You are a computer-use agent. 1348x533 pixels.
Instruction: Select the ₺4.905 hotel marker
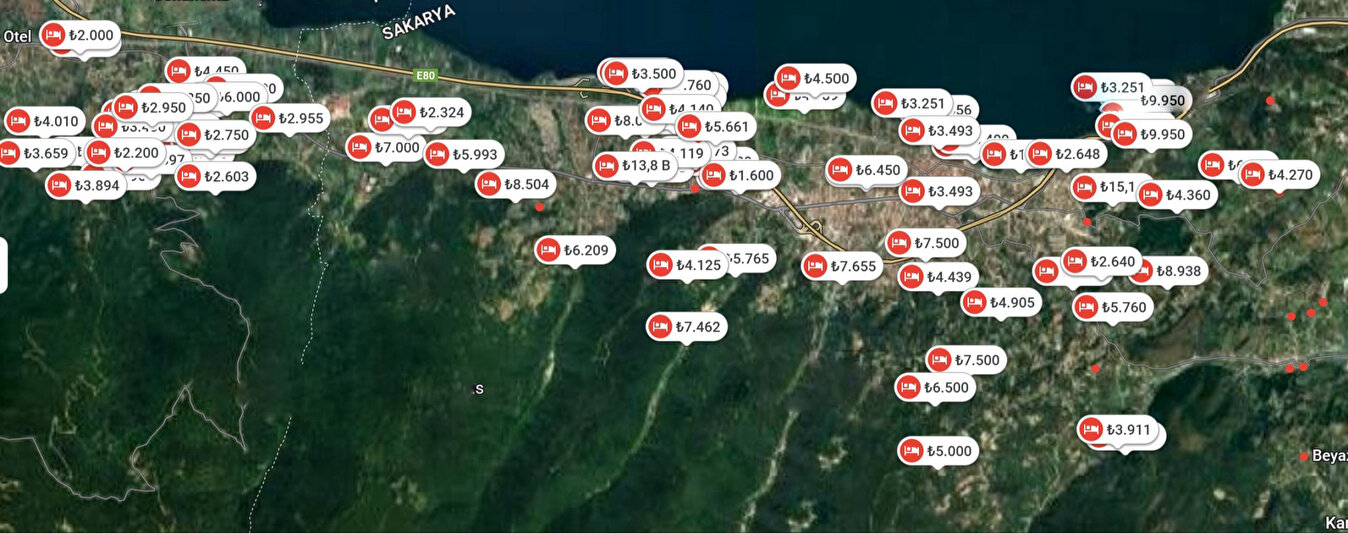click(x=1002, y=303)
